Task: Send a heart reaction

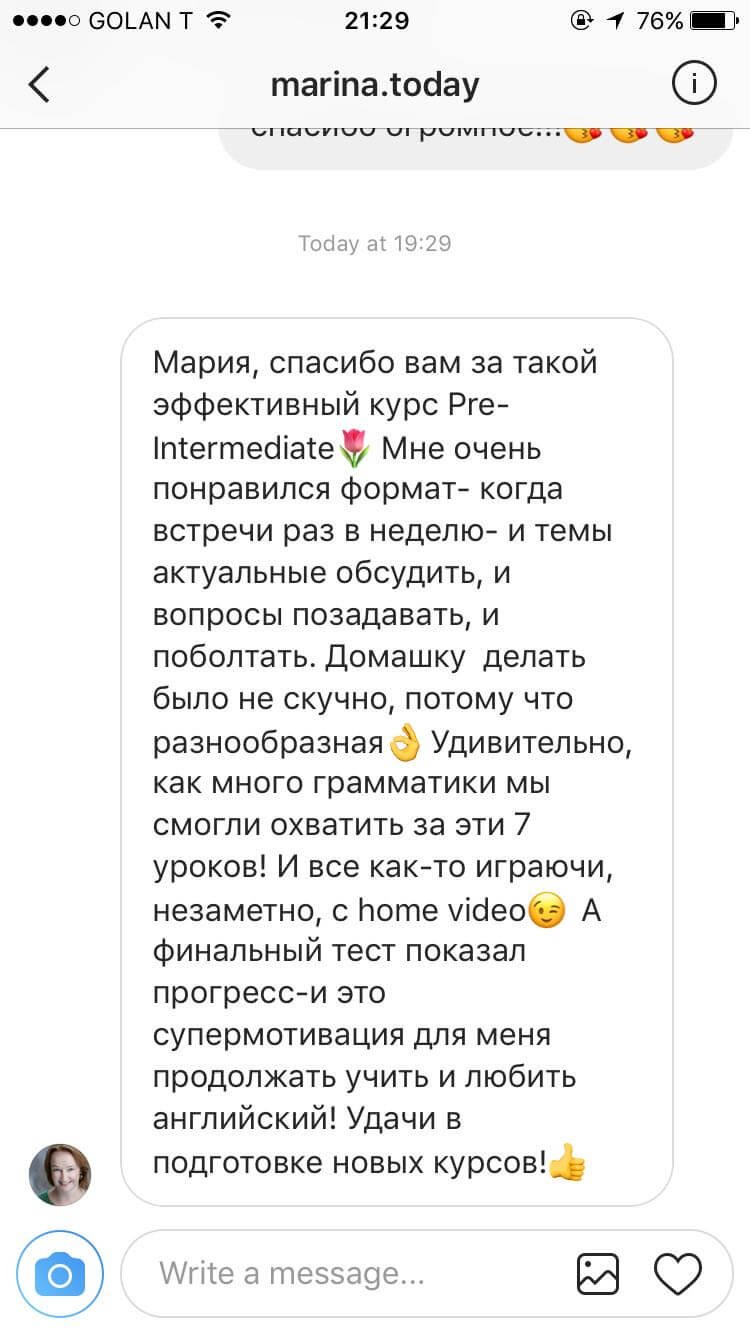Action: 678,1274
